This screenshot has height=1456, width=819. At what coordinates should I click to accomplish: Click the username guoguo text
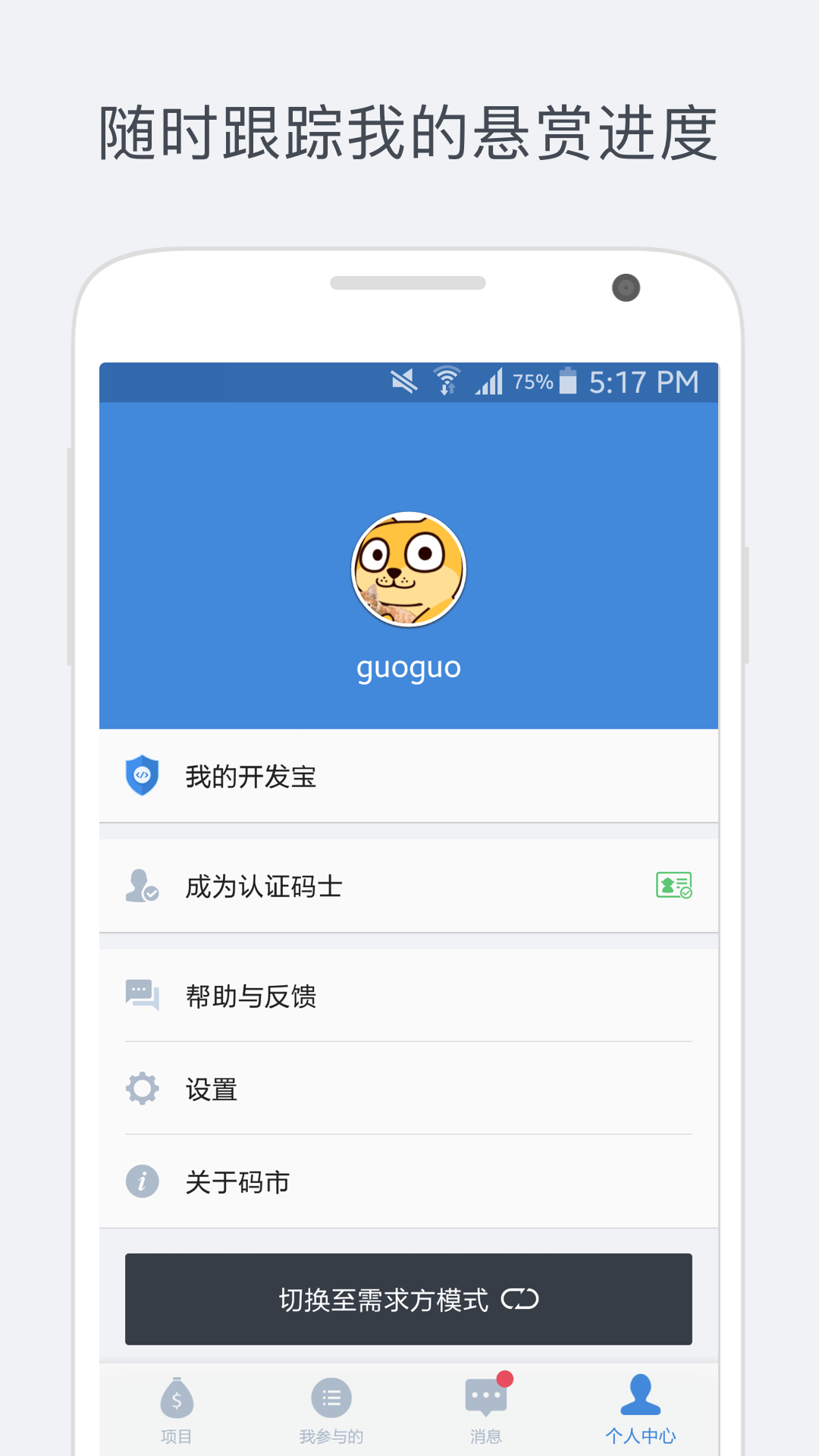[409, 667]
